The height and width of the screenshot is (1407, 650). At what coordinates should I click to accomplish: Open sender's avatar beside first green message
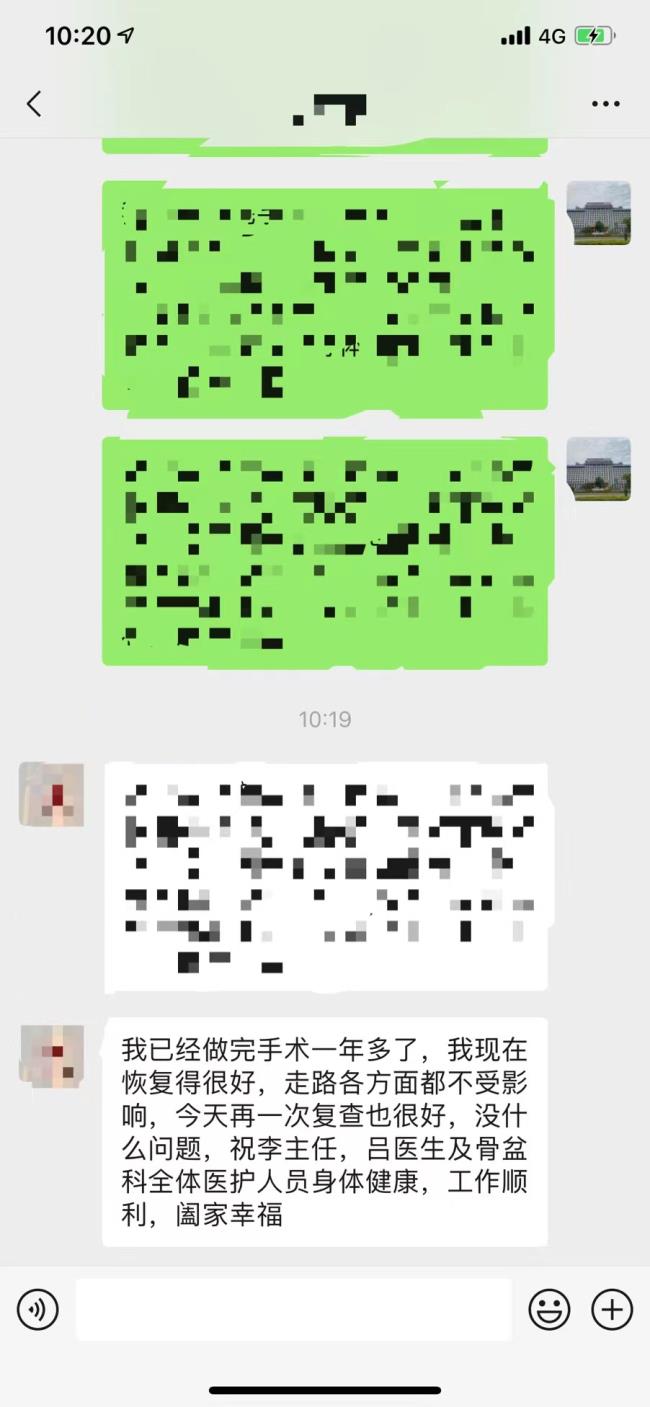click(x=598, y=213)
